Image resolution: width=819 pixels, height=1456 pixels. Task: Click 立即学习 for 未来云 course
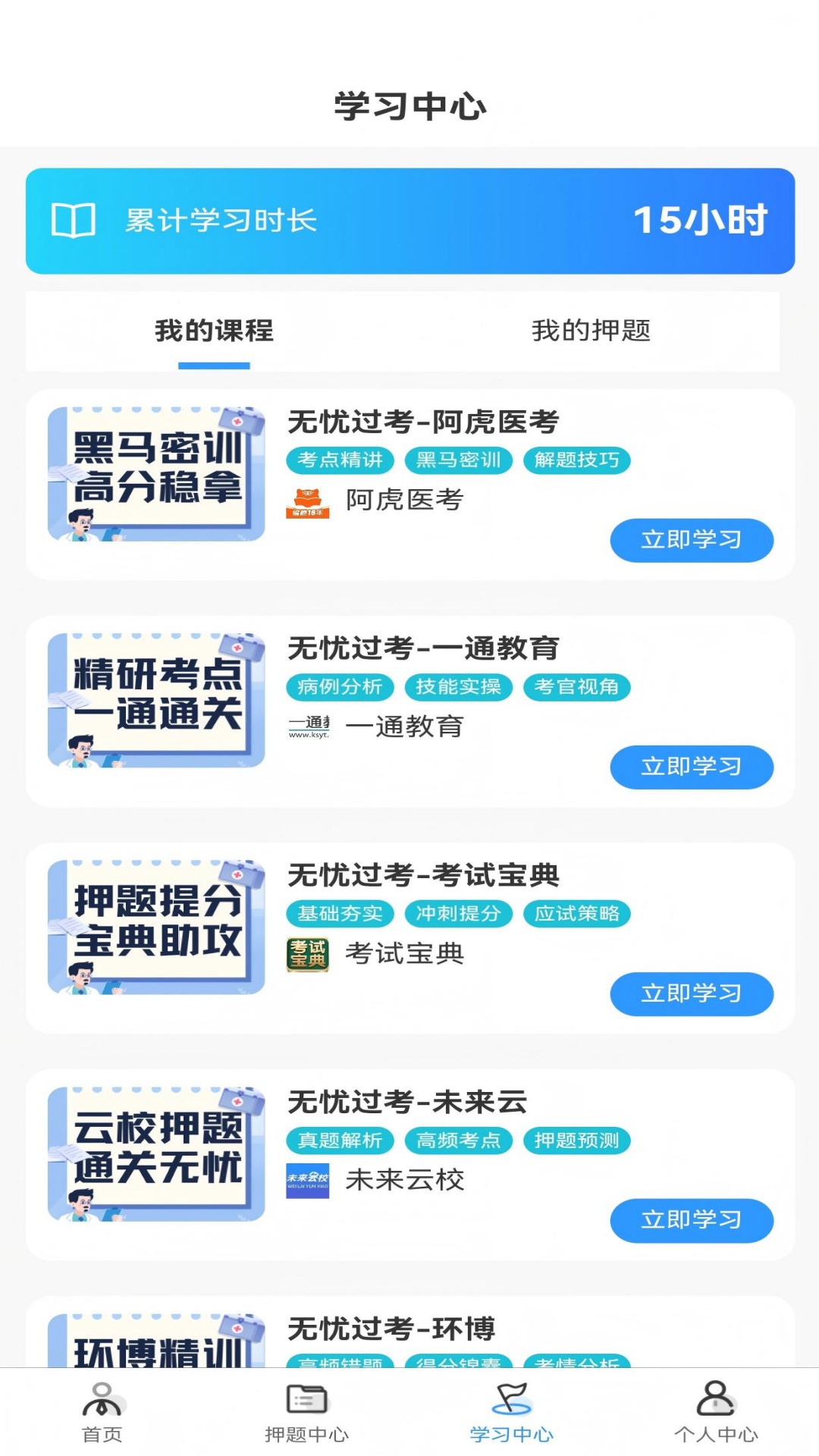point(691,1221)
